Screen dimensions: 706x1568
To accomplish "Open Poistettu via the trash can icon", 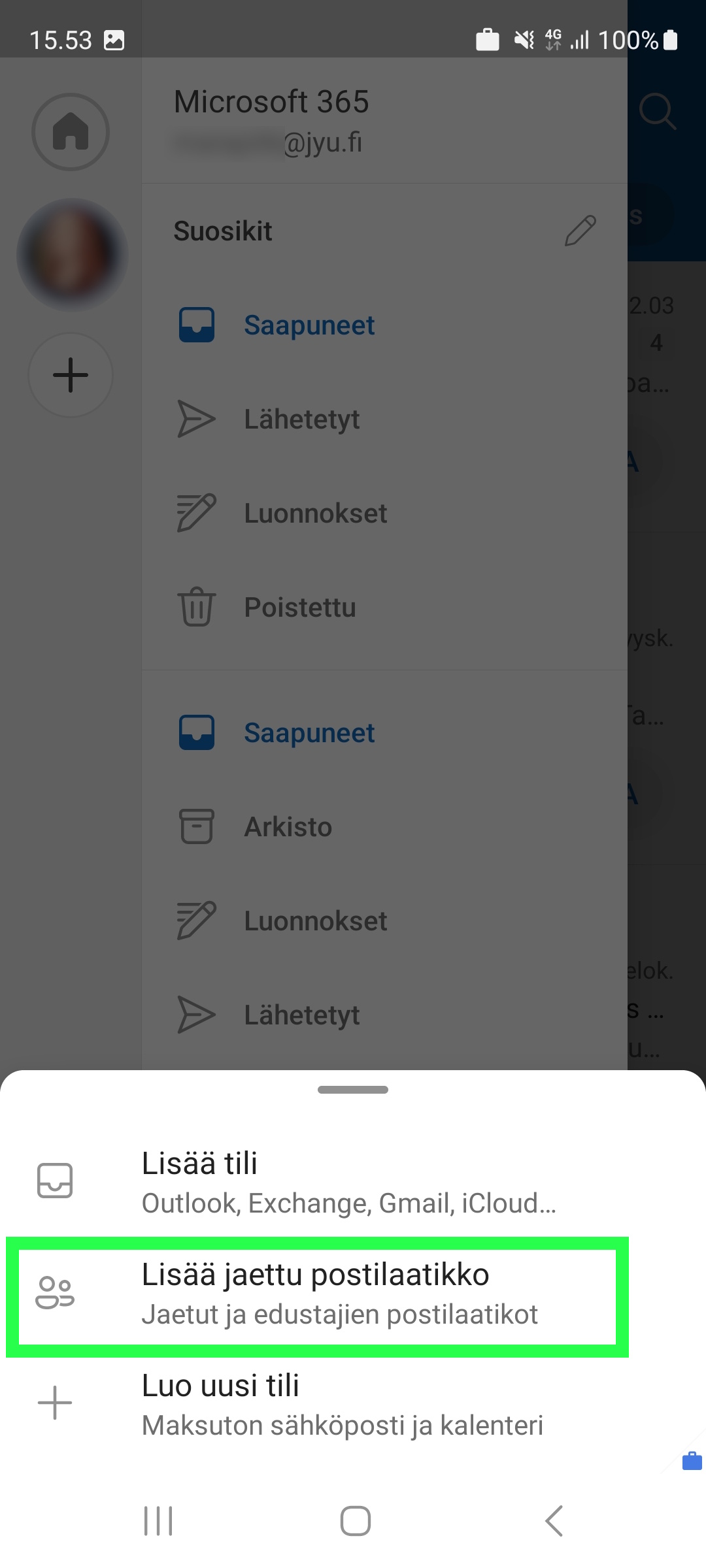I will tap(196, 606).
